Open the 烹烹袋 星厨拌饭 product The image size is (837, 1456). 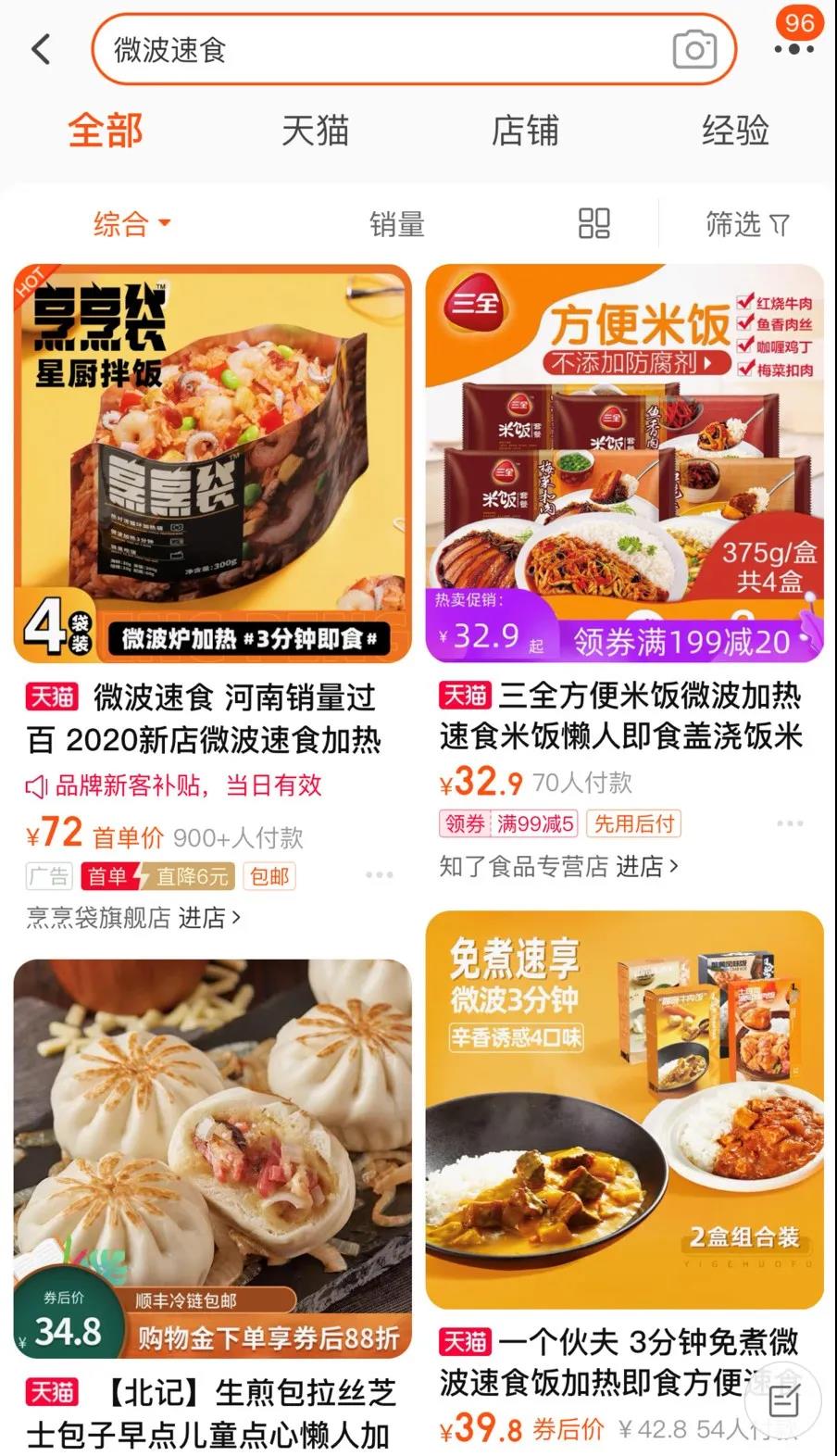[212, 463]
